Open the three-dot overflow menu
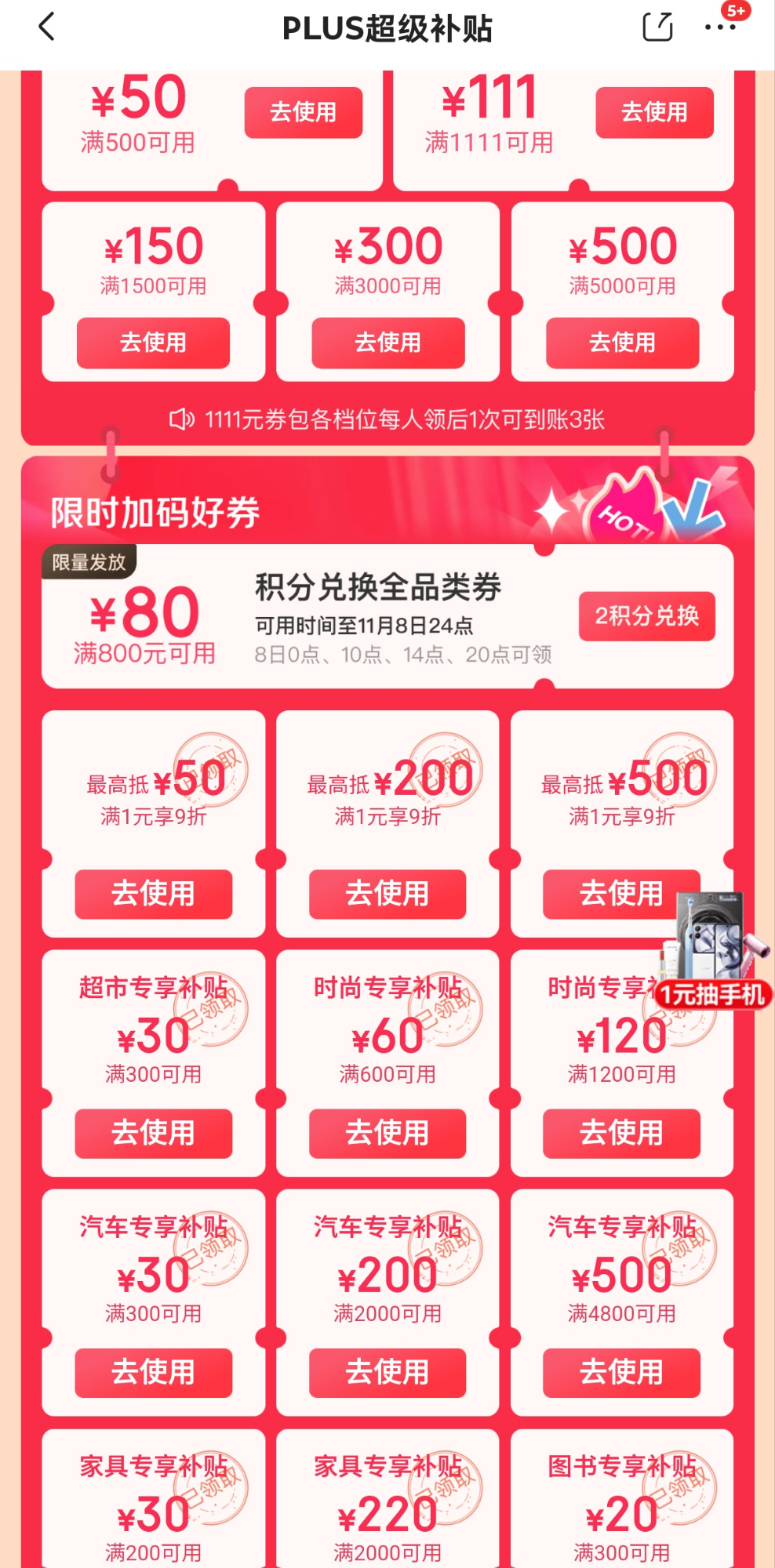The height and width of the screenshot is (1568, 775). [x=720, y=27]
